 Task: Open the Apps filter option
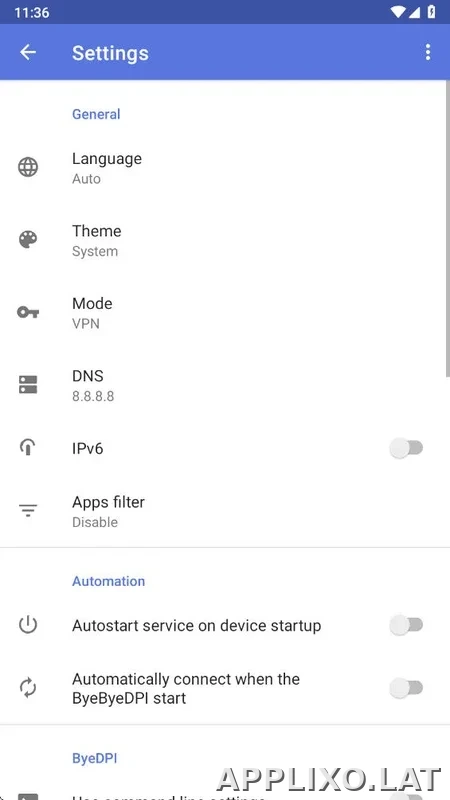[x=225, y=511]
